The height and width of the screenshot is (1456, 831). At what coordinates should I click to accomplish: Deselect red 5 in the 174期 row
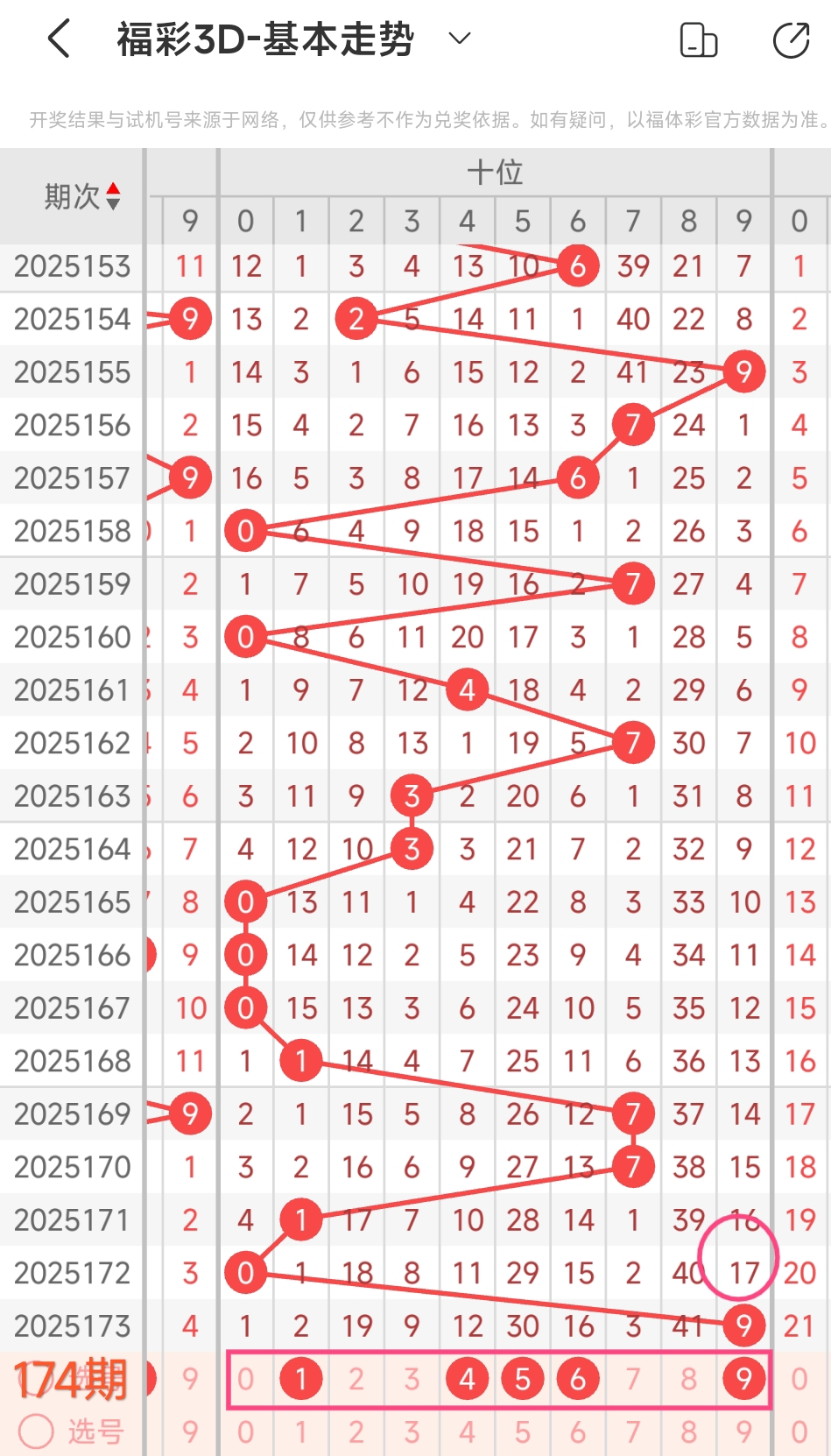[523, 1379]
